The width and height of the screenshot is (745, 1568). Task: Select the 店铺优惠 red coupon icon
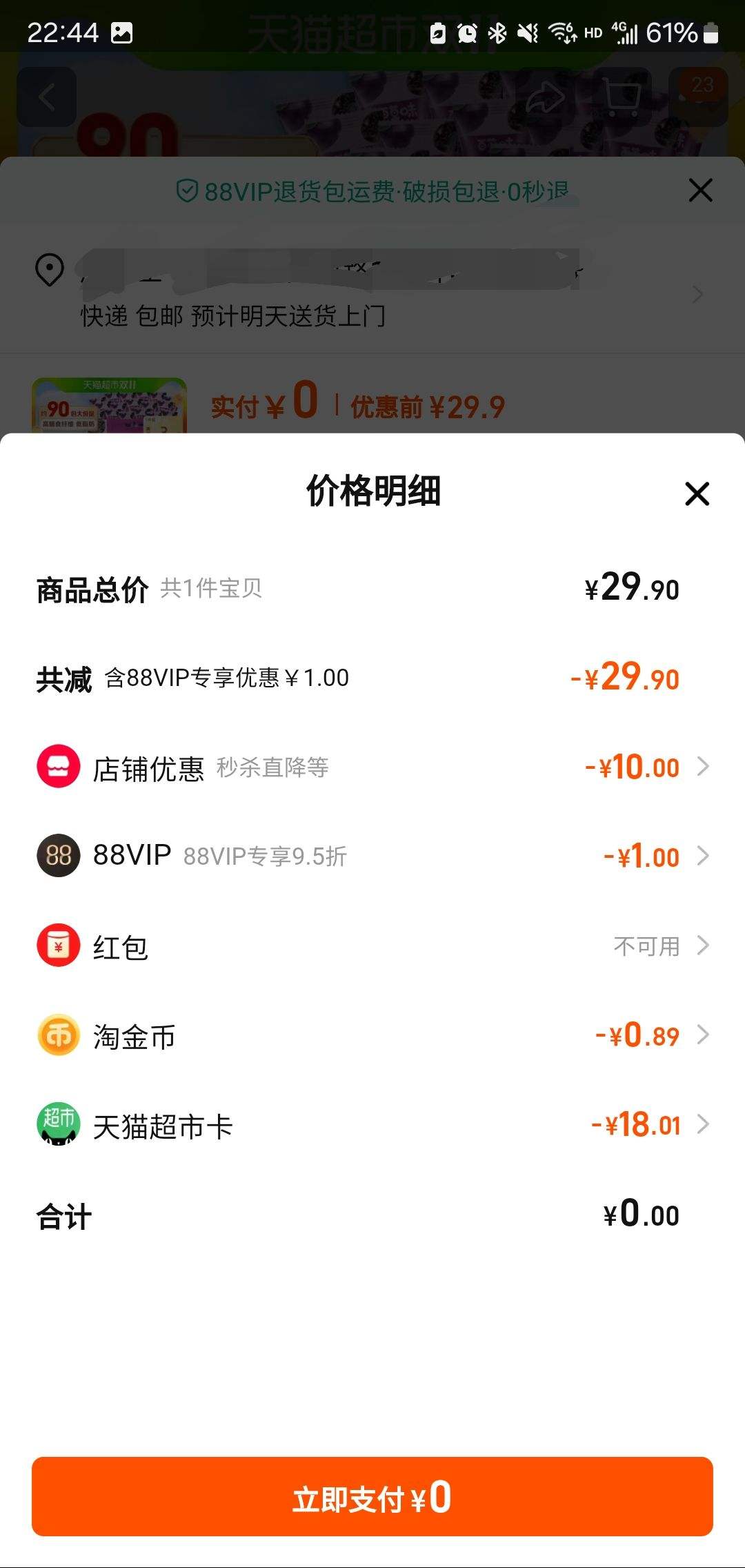[58, 766]
